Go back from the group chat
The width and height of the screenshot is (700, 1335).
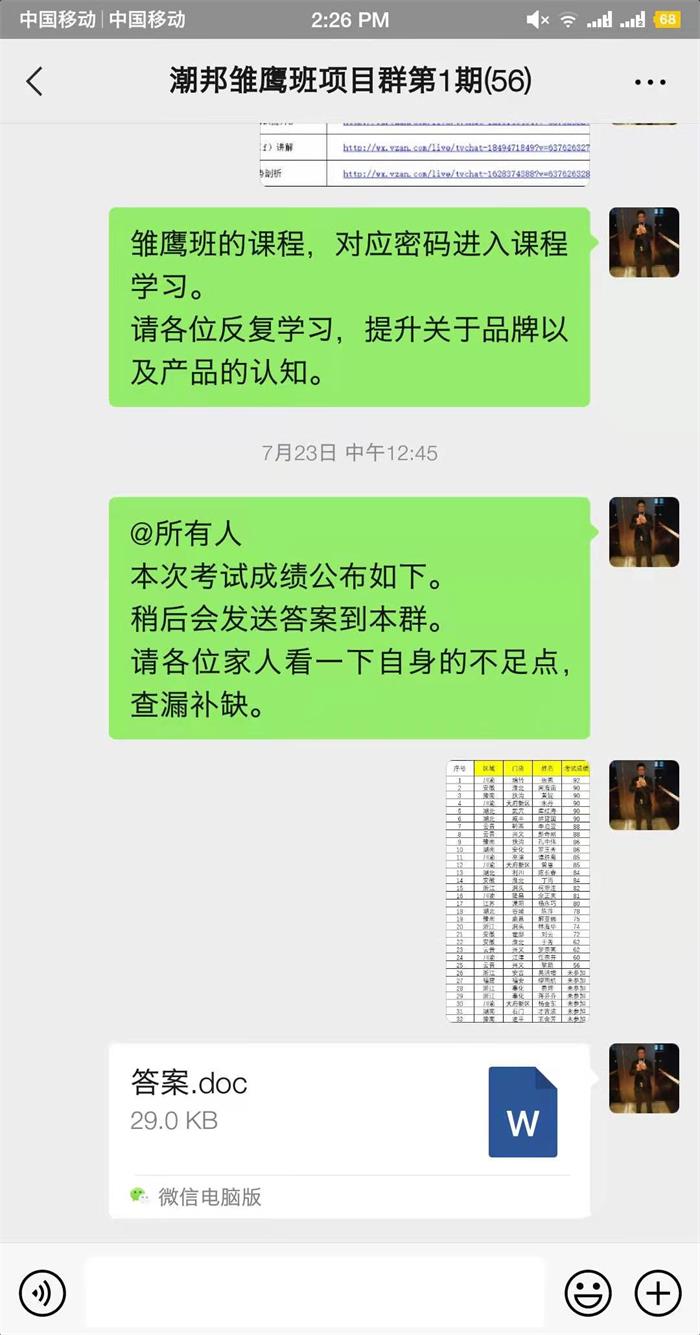tap(35, 81)
